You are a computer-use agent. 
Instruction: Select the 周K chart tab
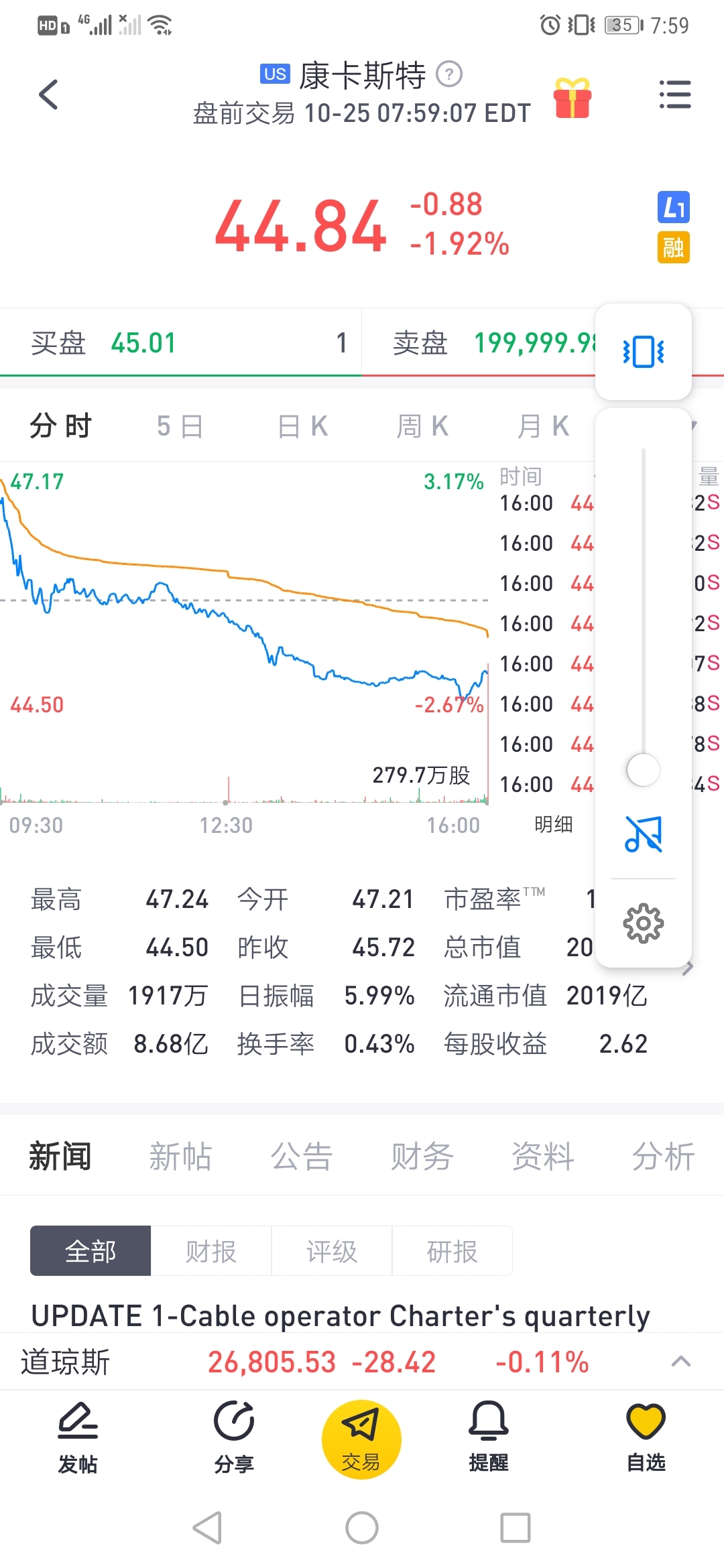[422, 426]
